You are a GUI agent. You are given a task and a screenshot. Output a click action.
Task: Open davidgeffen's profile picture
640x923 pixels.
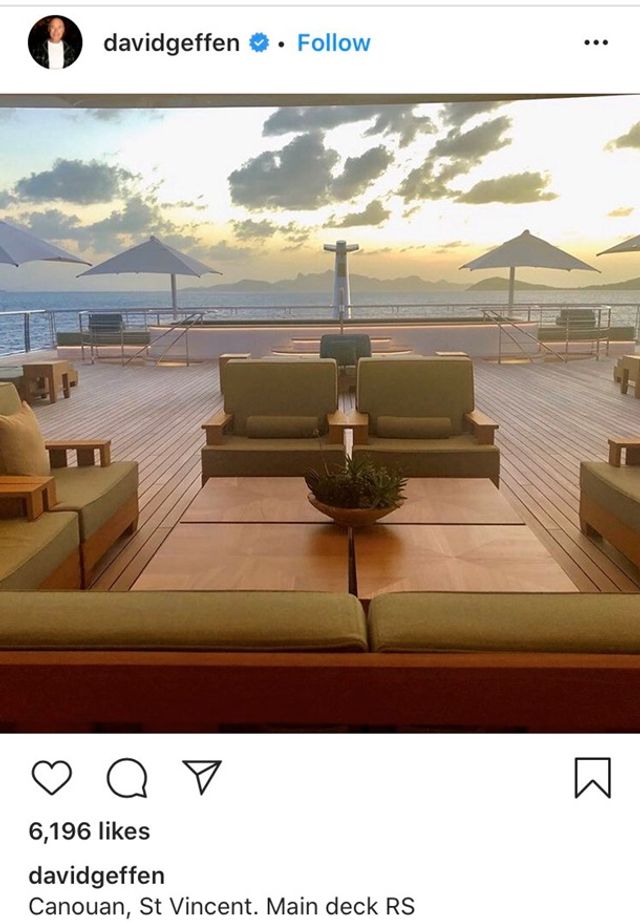point(54,43)
